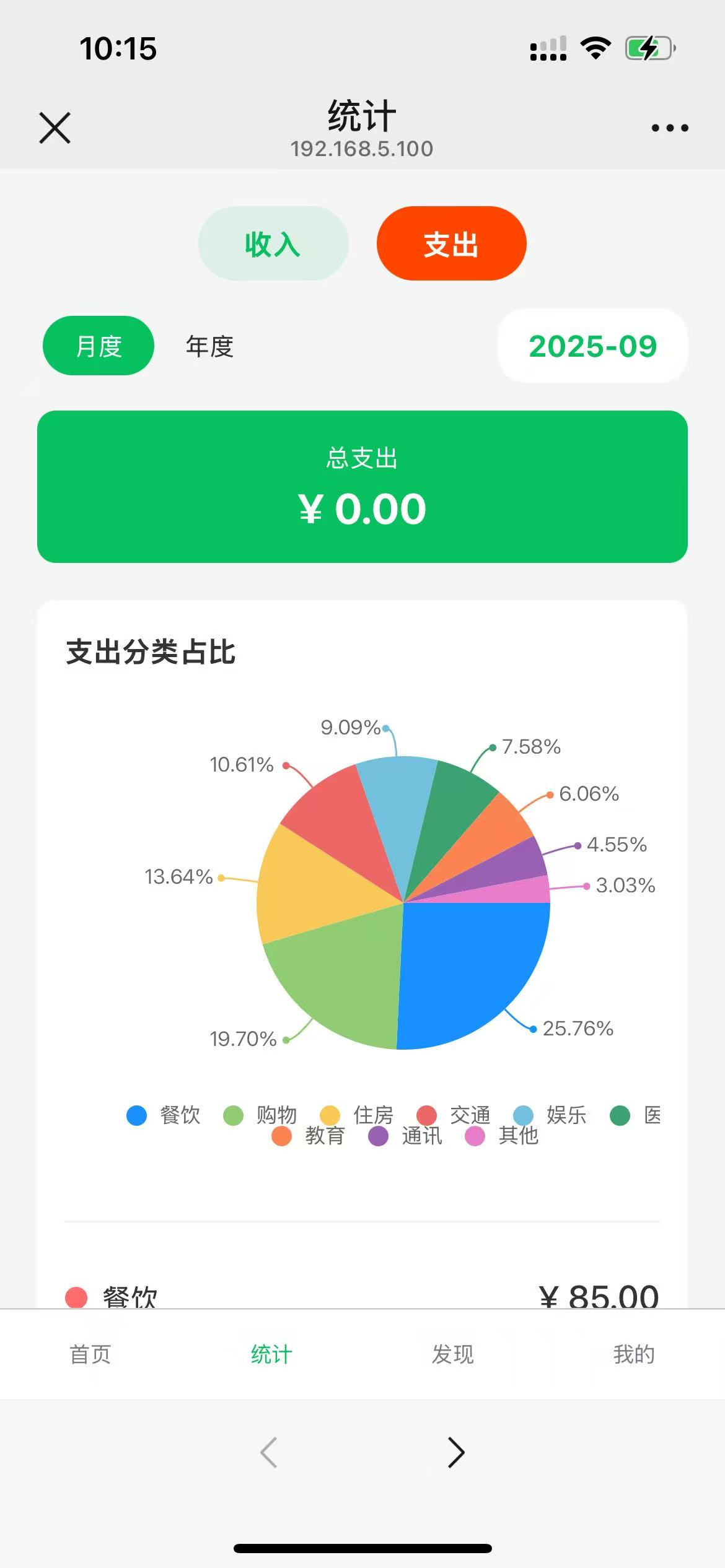
Task: Toggle 住房 legend item
Action: coord(357,1115)
